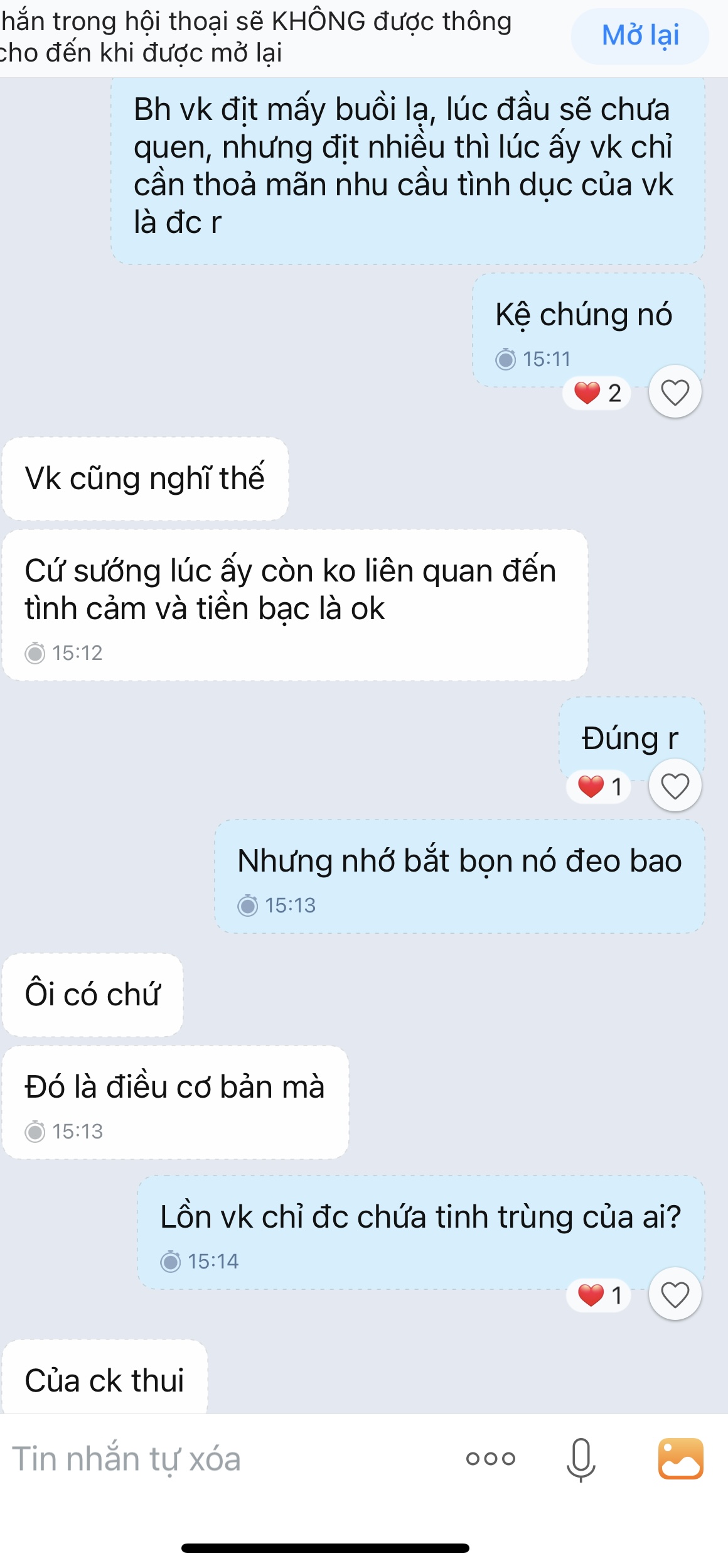This screenshot has height=1568, width=728.
Task: Like the message sent at 15:14
Action: [675, 1294]
